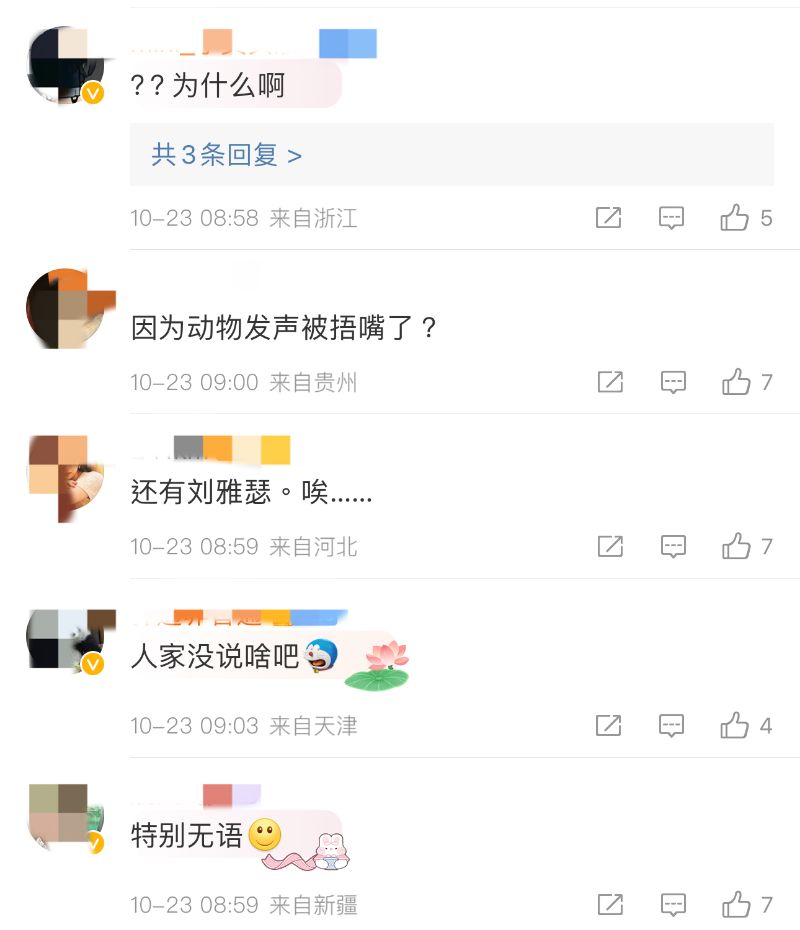Image resolution: width=800 pixels, height=930 pixels.
Task: Reply to the comment 人家没说啥吧
Action: point(673,725)
